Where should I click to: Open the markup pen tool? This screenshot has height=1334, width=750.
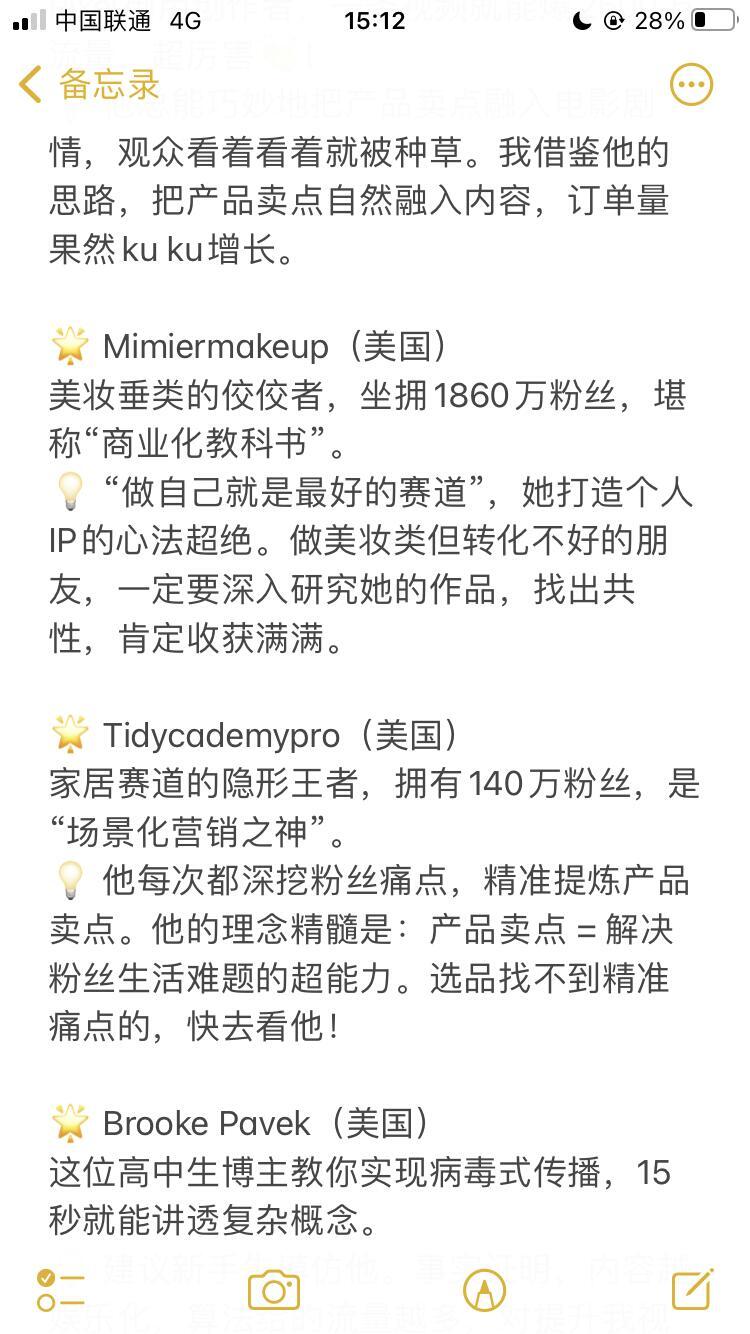(484, 1290)
